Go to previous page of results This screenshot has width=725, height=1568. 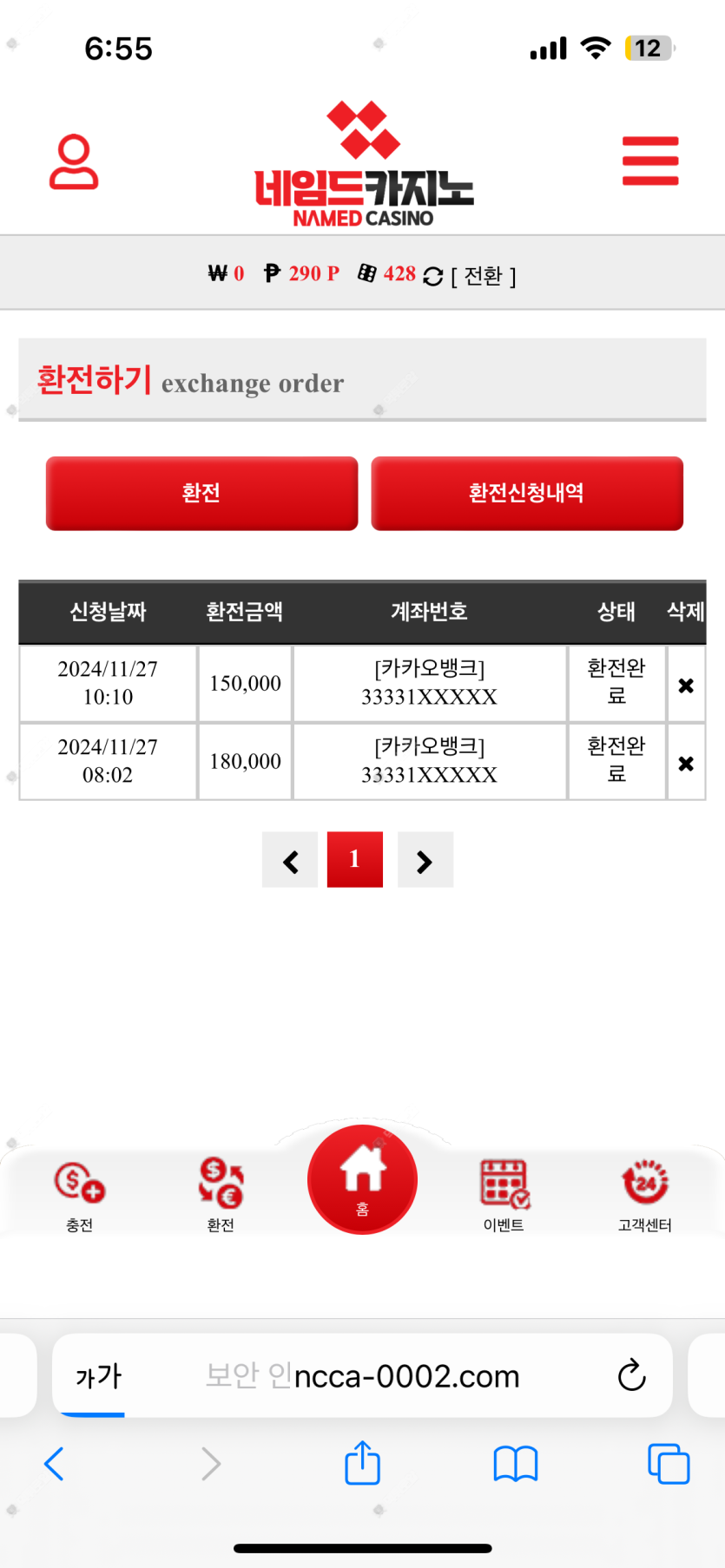point(290,860)
